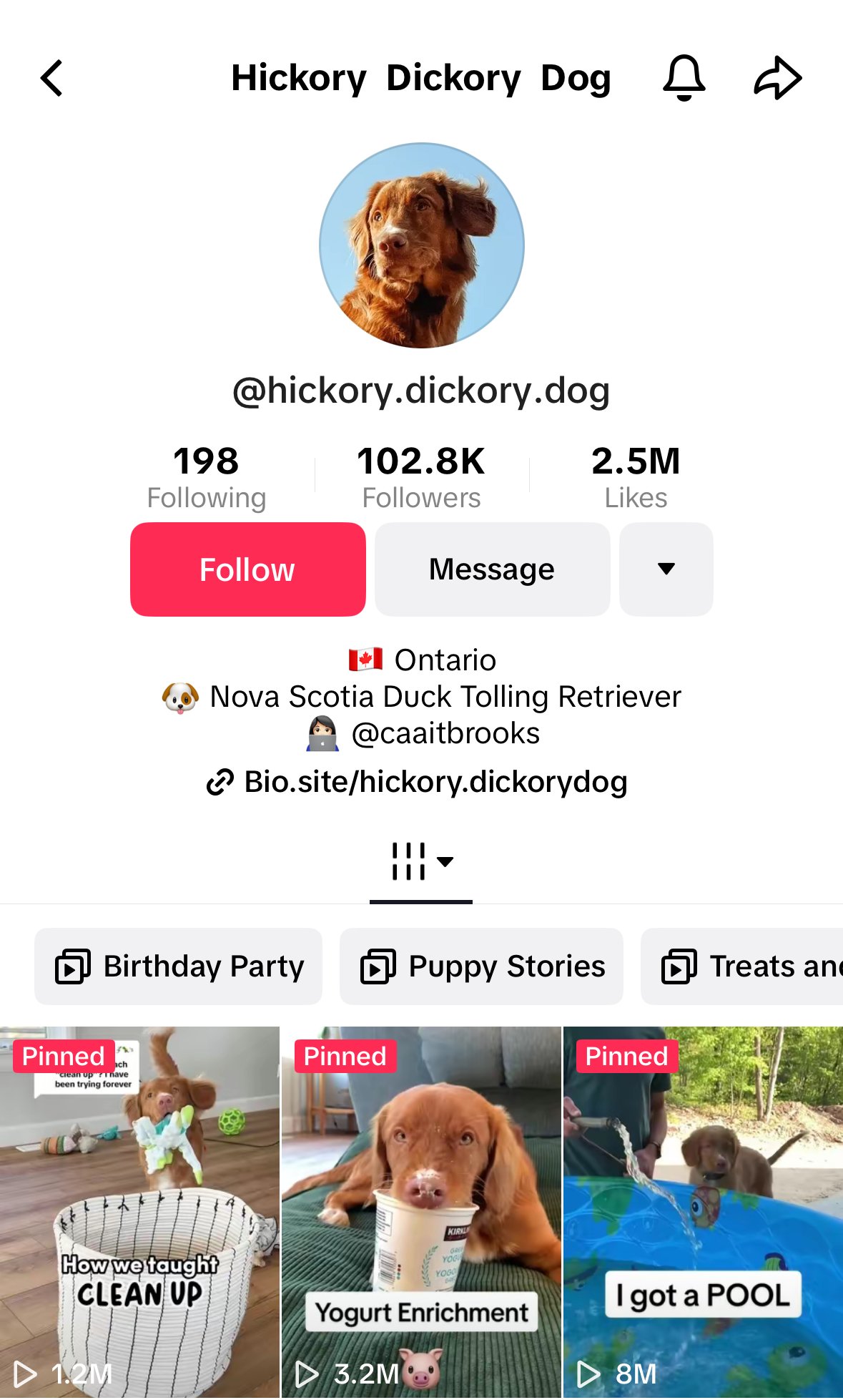
Task: Go back using the top-left arrow
Action: [x=51, y=78]
